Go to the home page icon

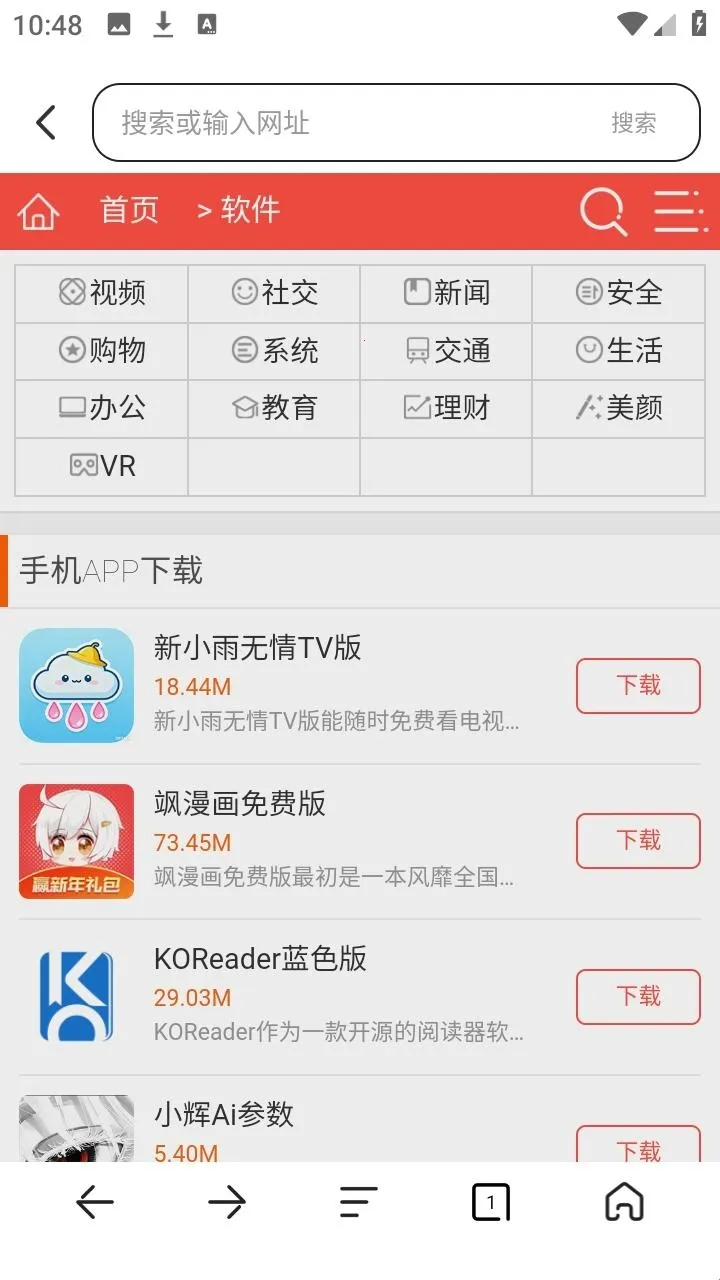click(x=39, y=211)
